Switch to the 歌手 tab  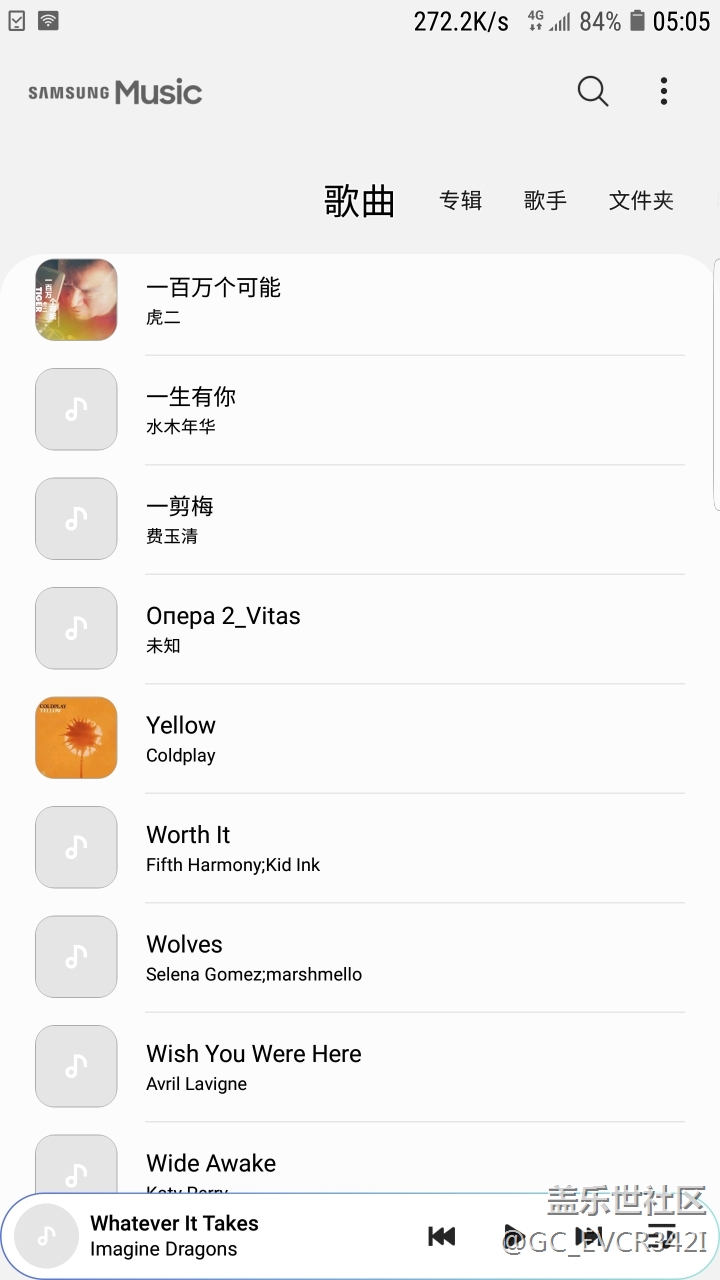(545, 201)
